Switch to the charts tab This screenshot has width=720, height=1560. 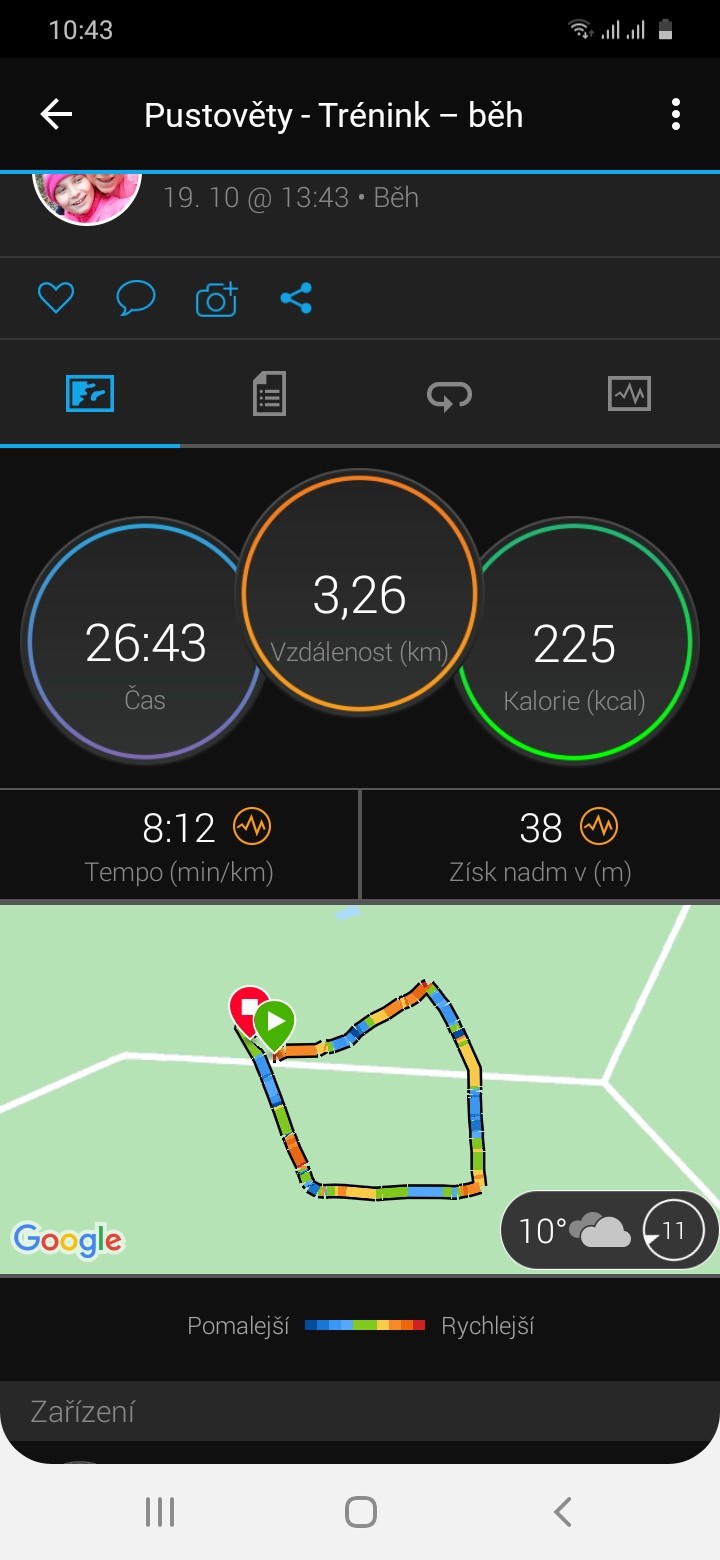(x=629, y=394)
